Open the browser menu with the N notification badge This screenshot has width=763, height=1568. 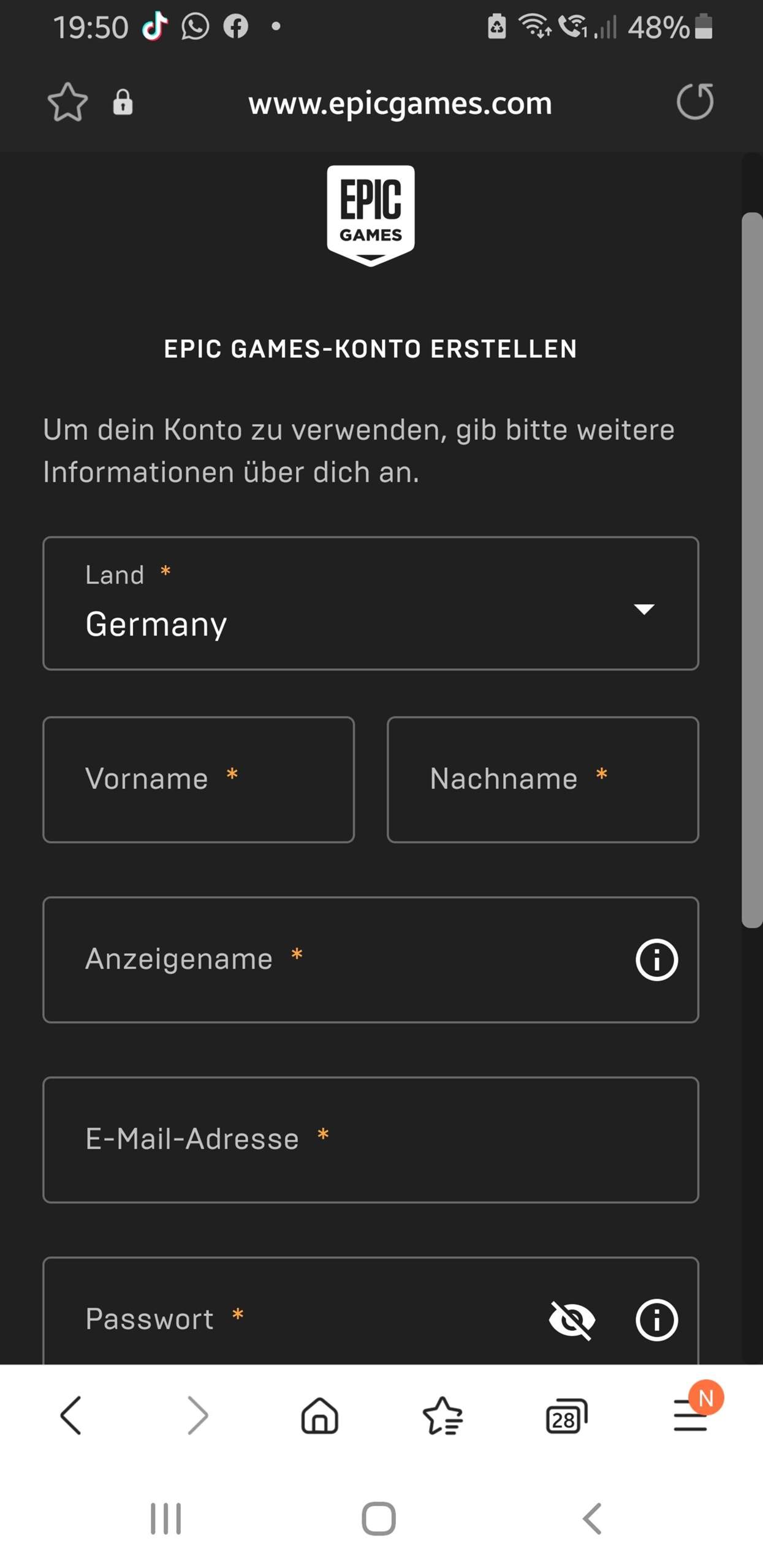(x=689, y=1416)
